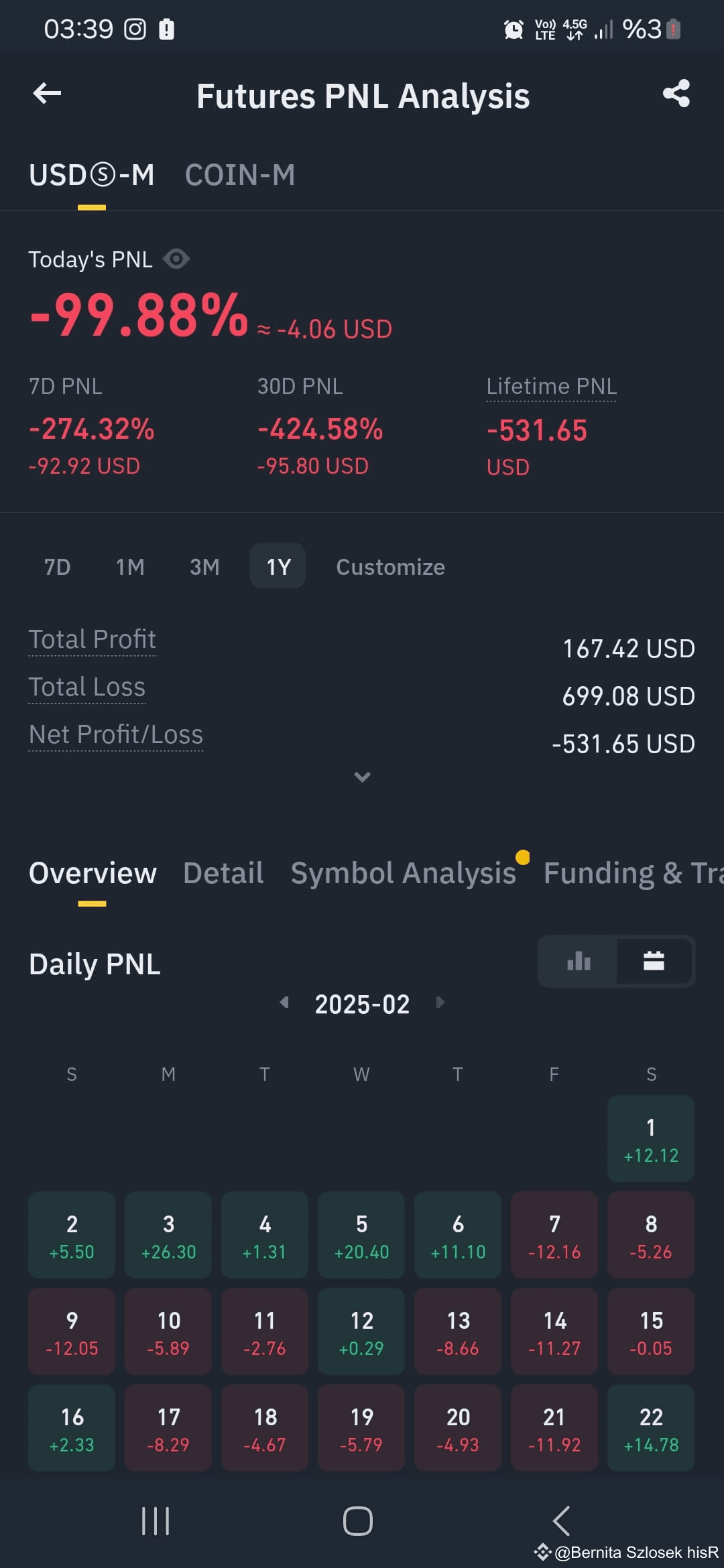Viewport: 724px width, 1568px height.
Task: Hide Today's PNL with eye icon
Action: pos(176,259)
